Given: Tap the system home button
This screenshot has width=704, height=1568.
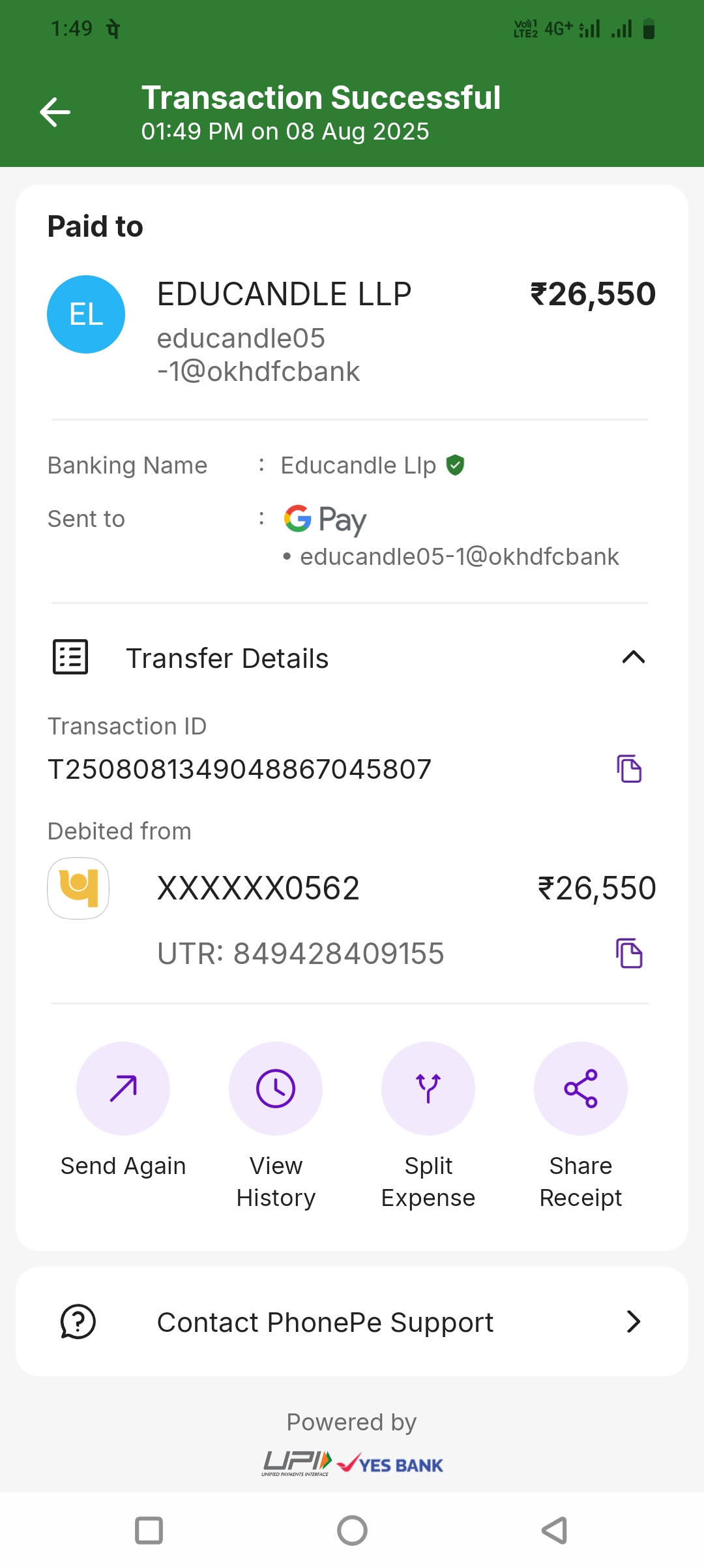Looking at the screenshot, I should [x=352, y=1530].
